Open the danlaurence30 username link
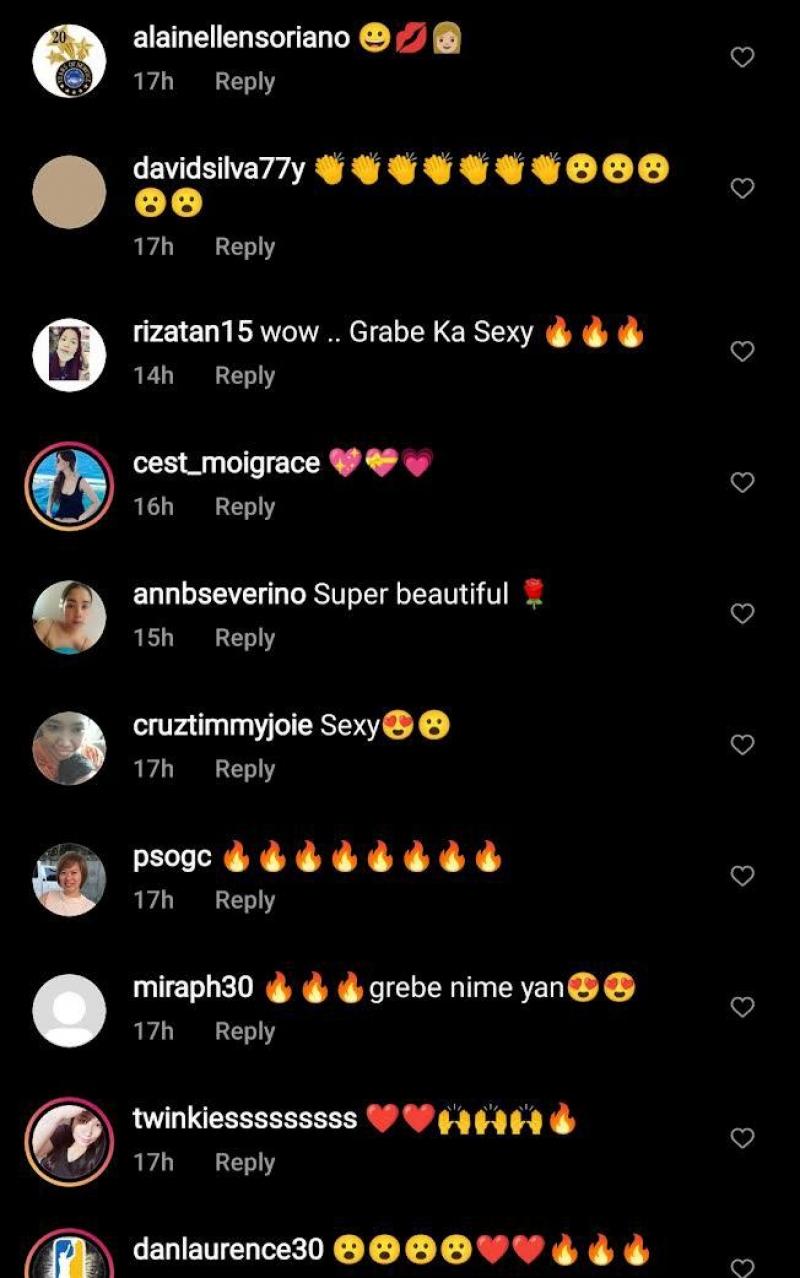The width and height of the screenshot is (800, 1278). (228, 1249)
